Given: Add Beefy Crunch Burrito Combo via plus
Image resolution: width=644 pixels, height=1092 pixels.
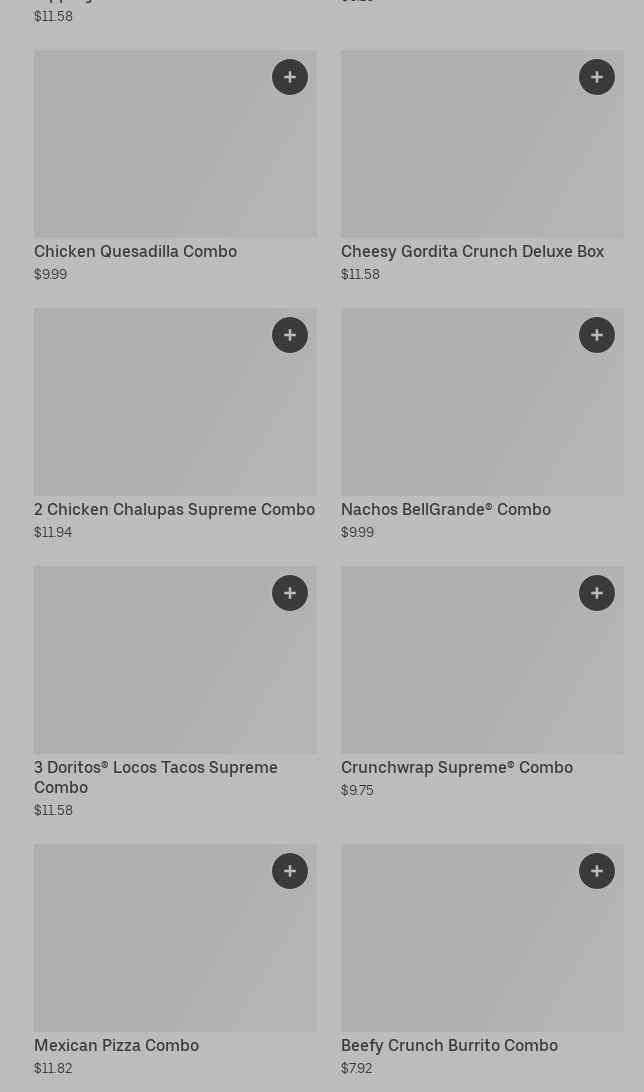Looking at the screenshot, I should [x=597, y=871].
